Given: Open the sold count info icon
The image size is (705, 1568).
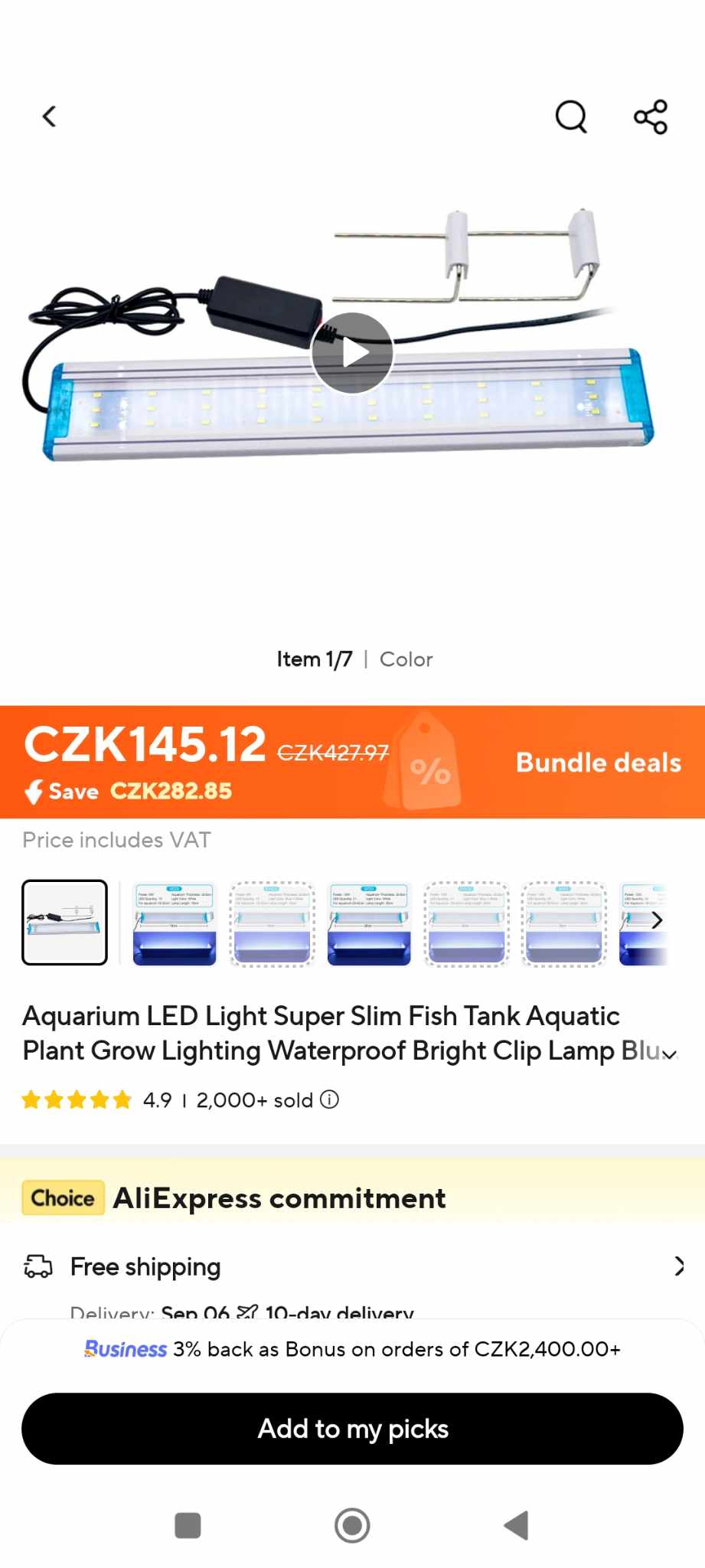Looking at the screenshot, I should pyautogui.click(x=329, y=1100).
